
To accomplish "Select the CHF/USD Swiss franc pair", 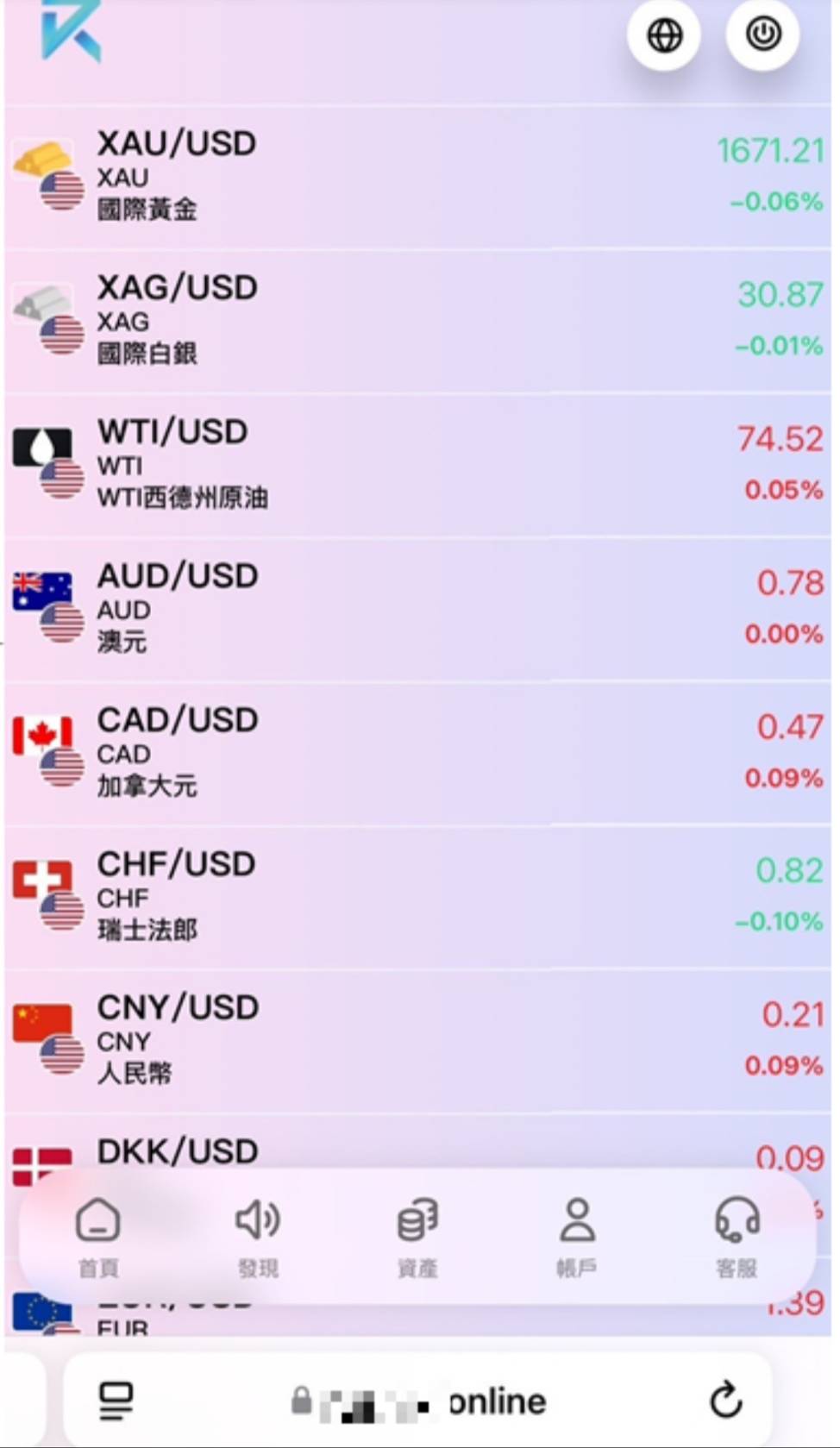I will coord(418,898).
